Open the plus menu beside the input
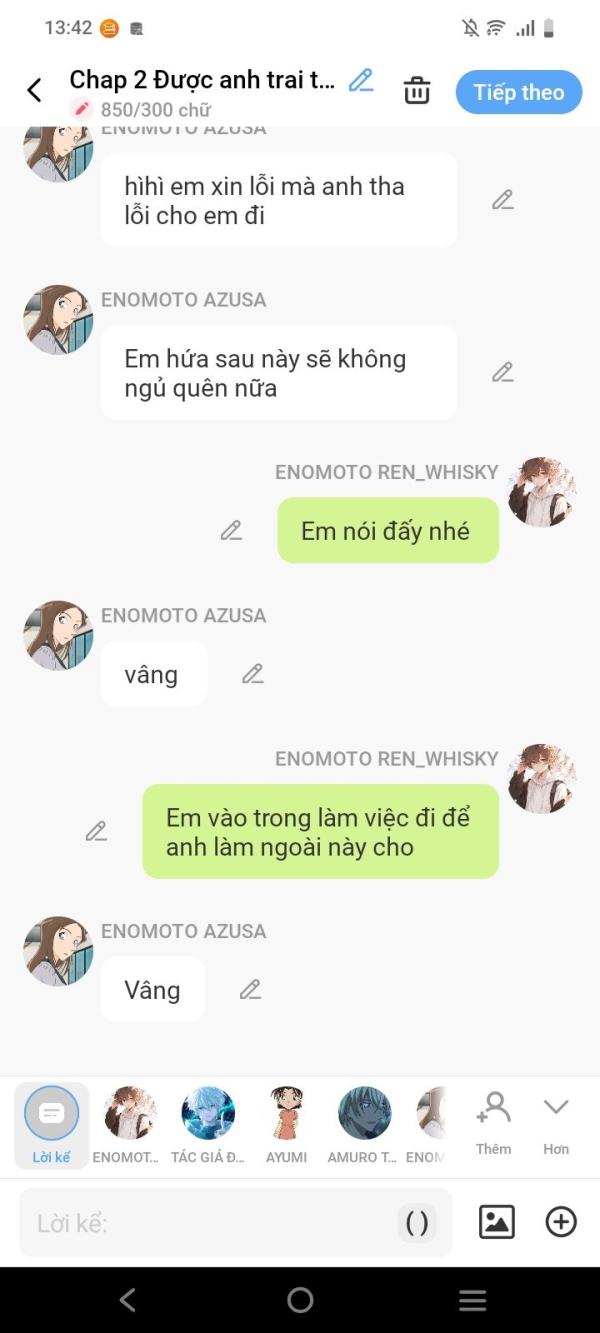Viewport: 600px width, 1333px height. click(x=561, y=1222)
